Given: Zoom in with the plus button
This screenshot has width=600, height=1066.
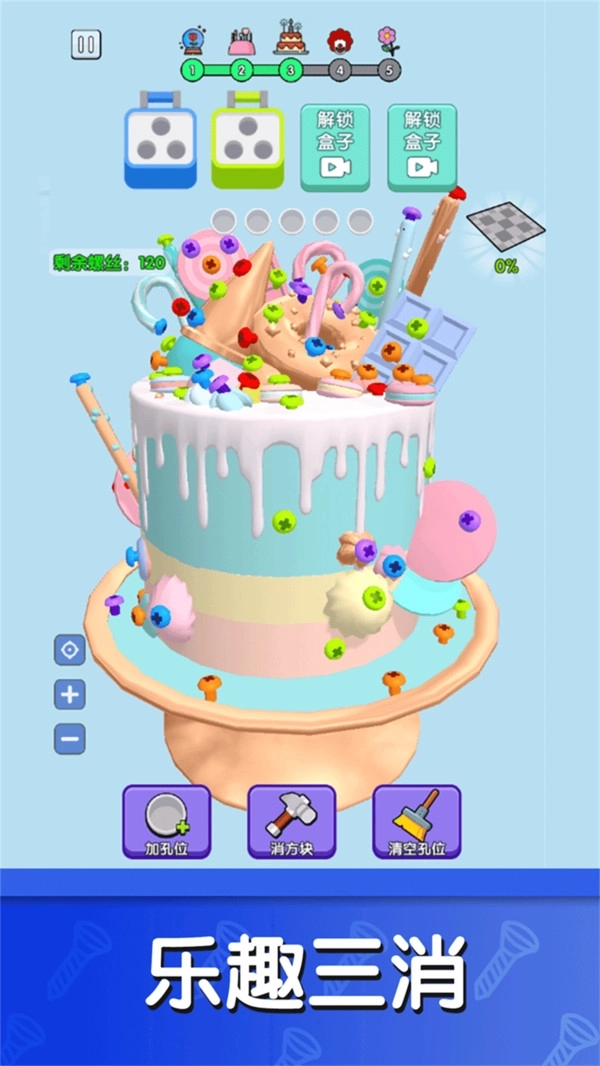Looking at the screenshot, I should tap(69, 695).
